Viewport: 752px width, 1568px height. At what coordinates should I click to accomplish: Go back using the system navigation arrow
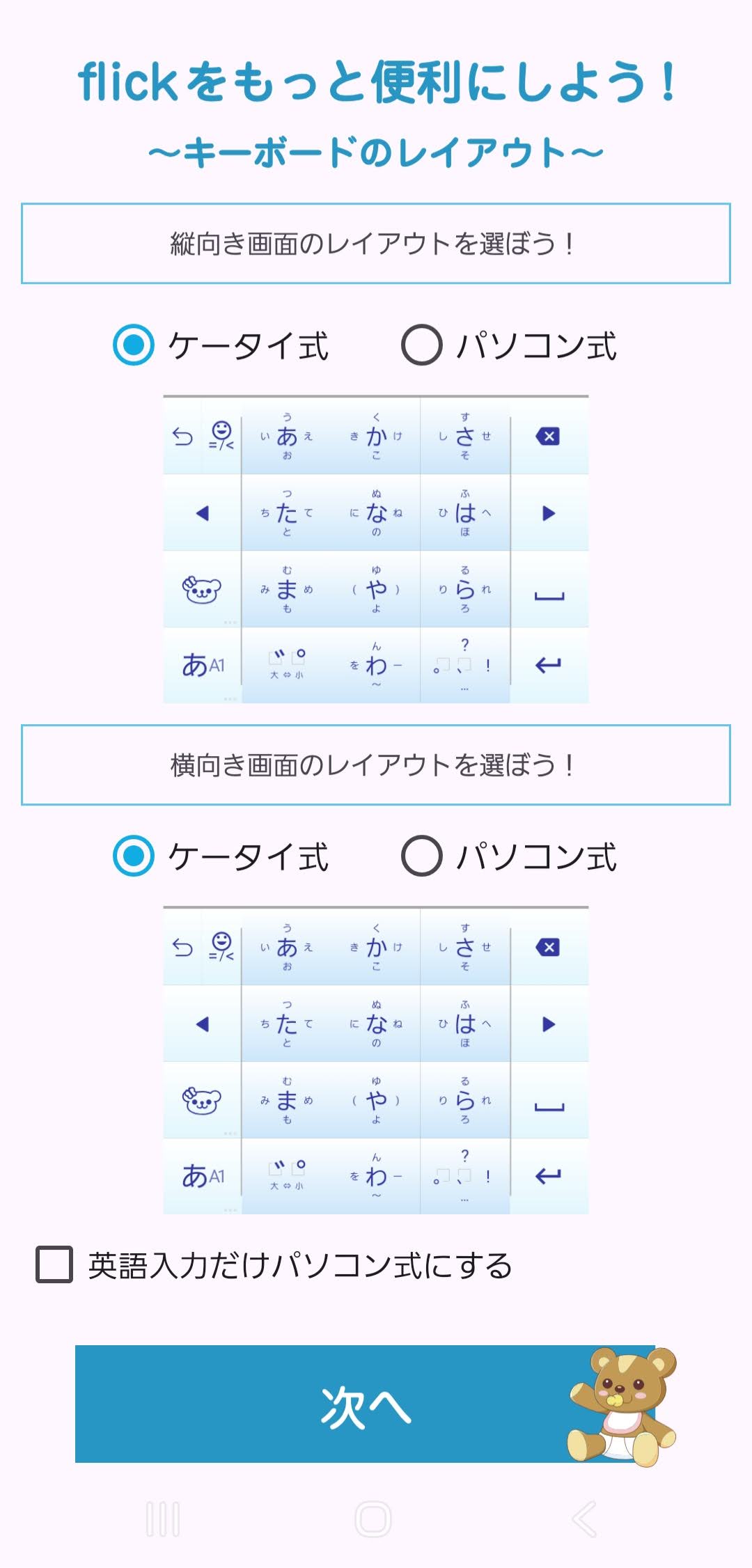(x=584, y=1519)
